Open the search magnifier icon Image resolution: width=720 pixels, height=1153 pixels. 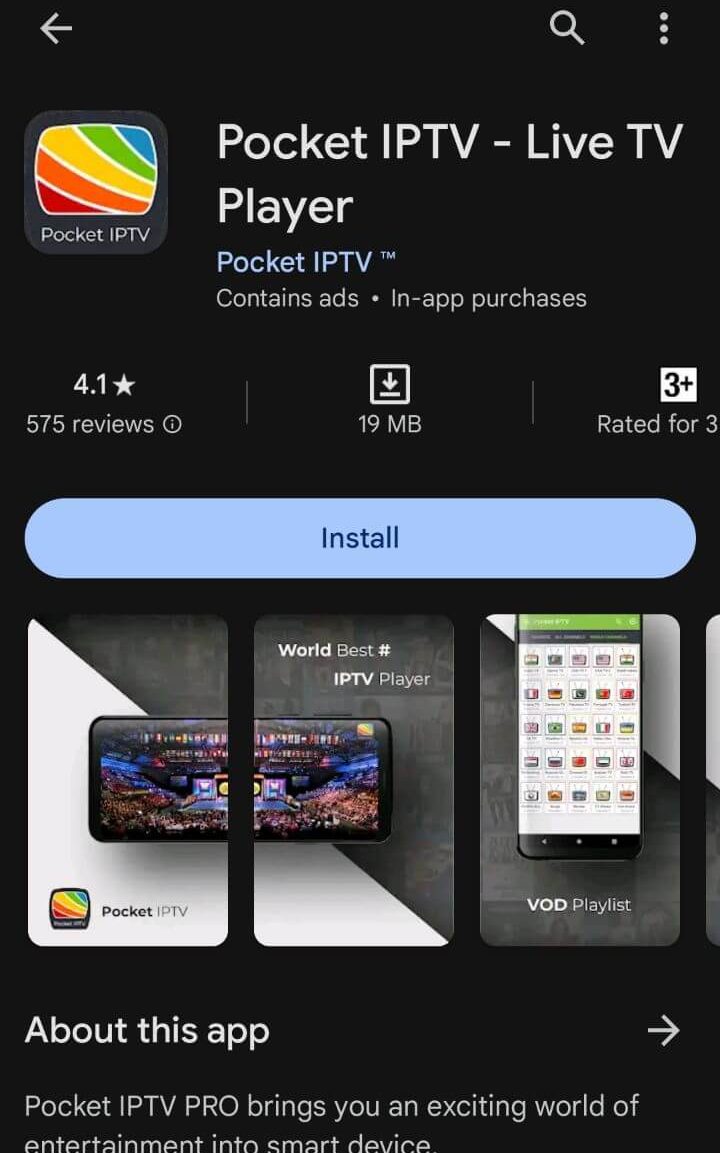pos(566,29)
